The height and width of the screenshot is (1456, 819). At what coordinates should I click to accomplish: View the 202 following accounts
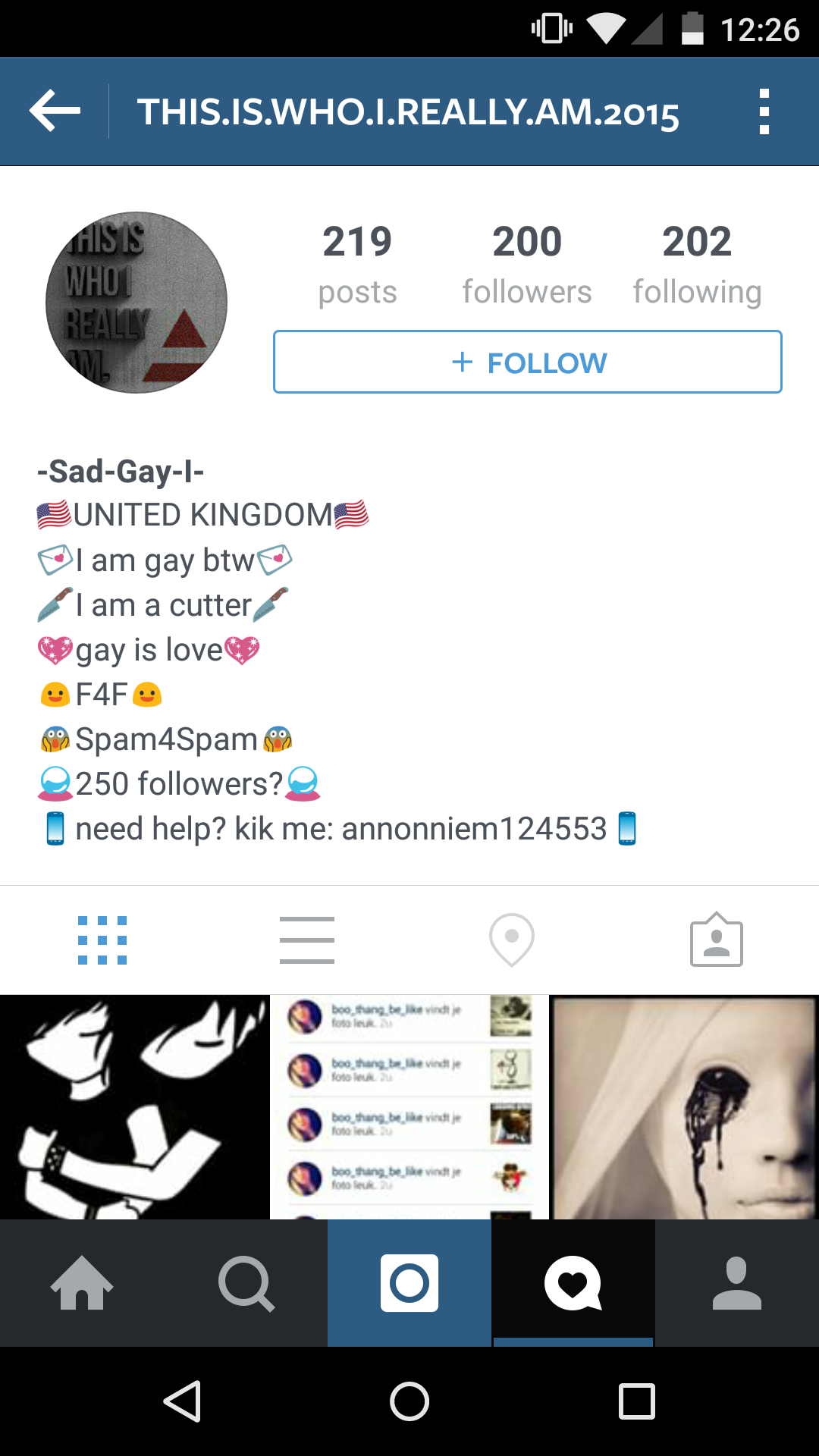pyautogui.click(x=697, y=264)
